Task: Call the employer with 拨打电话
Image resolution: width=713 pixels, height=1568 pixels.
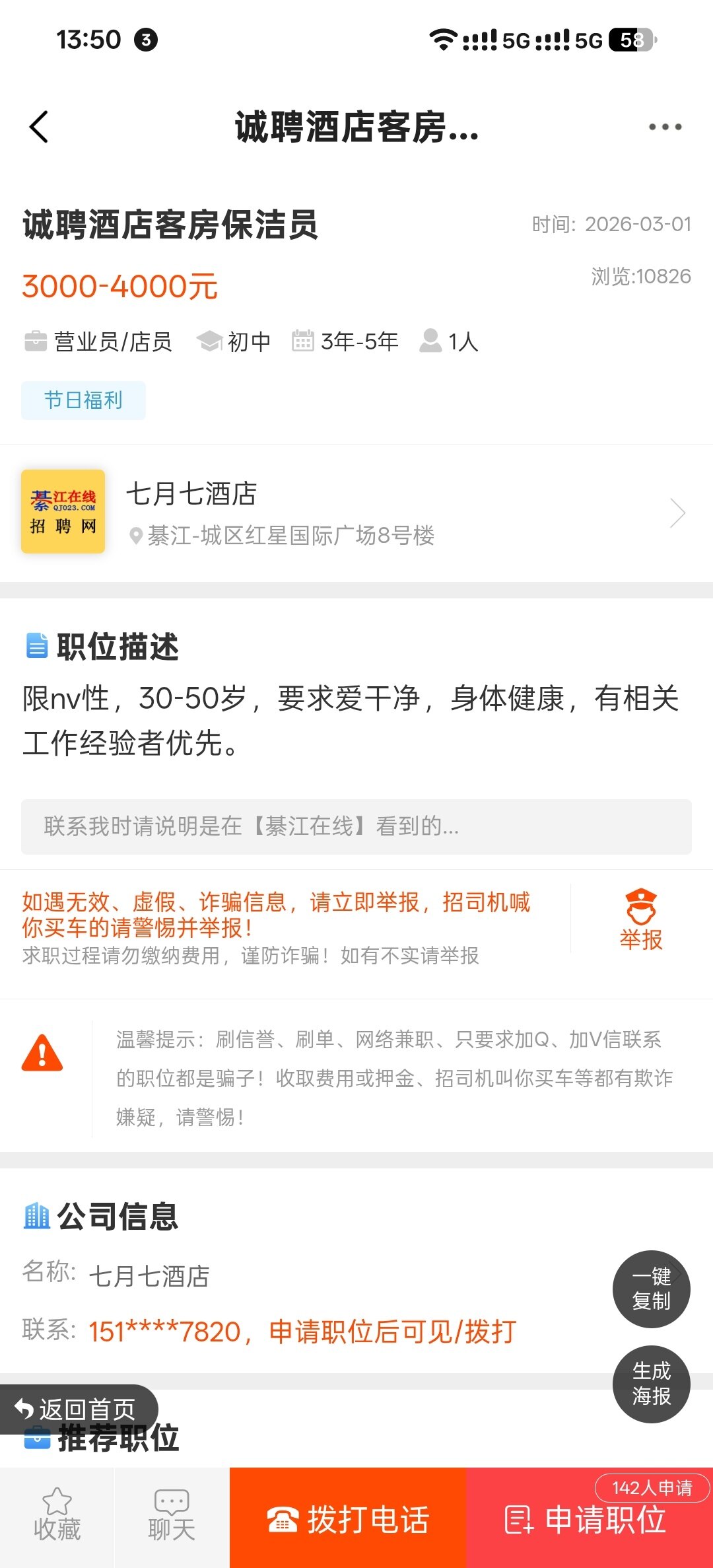Action: (348, 1519)
